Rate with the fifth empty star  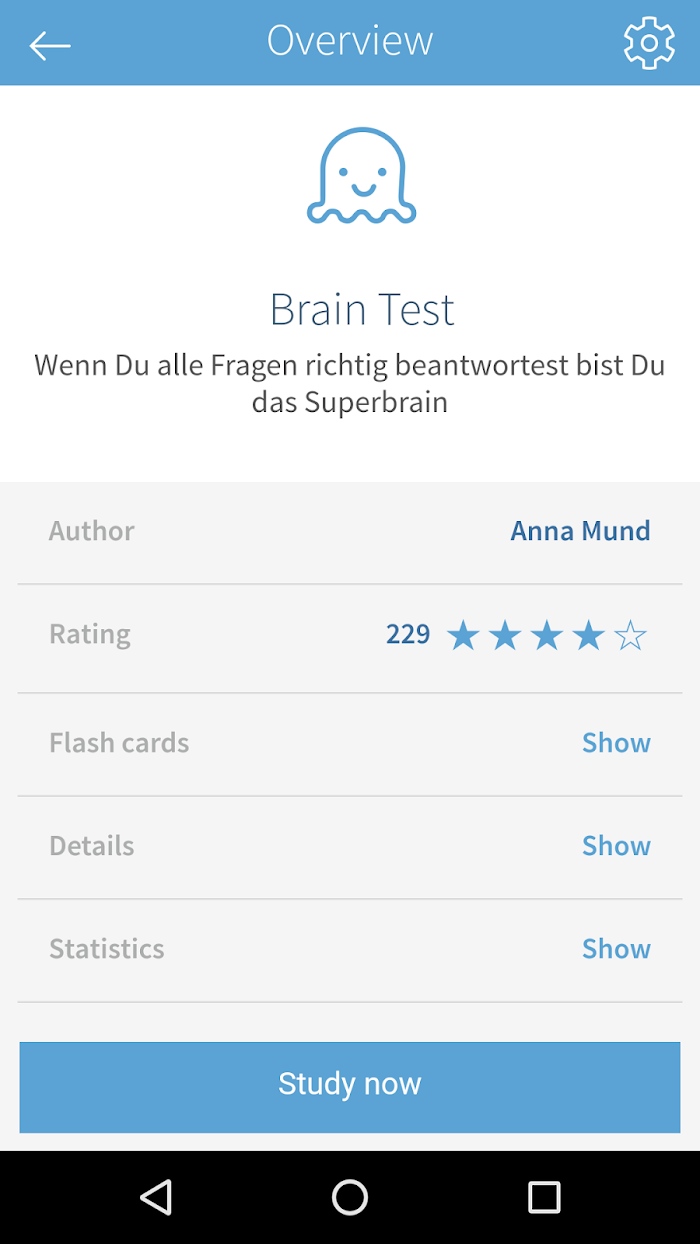630,635
